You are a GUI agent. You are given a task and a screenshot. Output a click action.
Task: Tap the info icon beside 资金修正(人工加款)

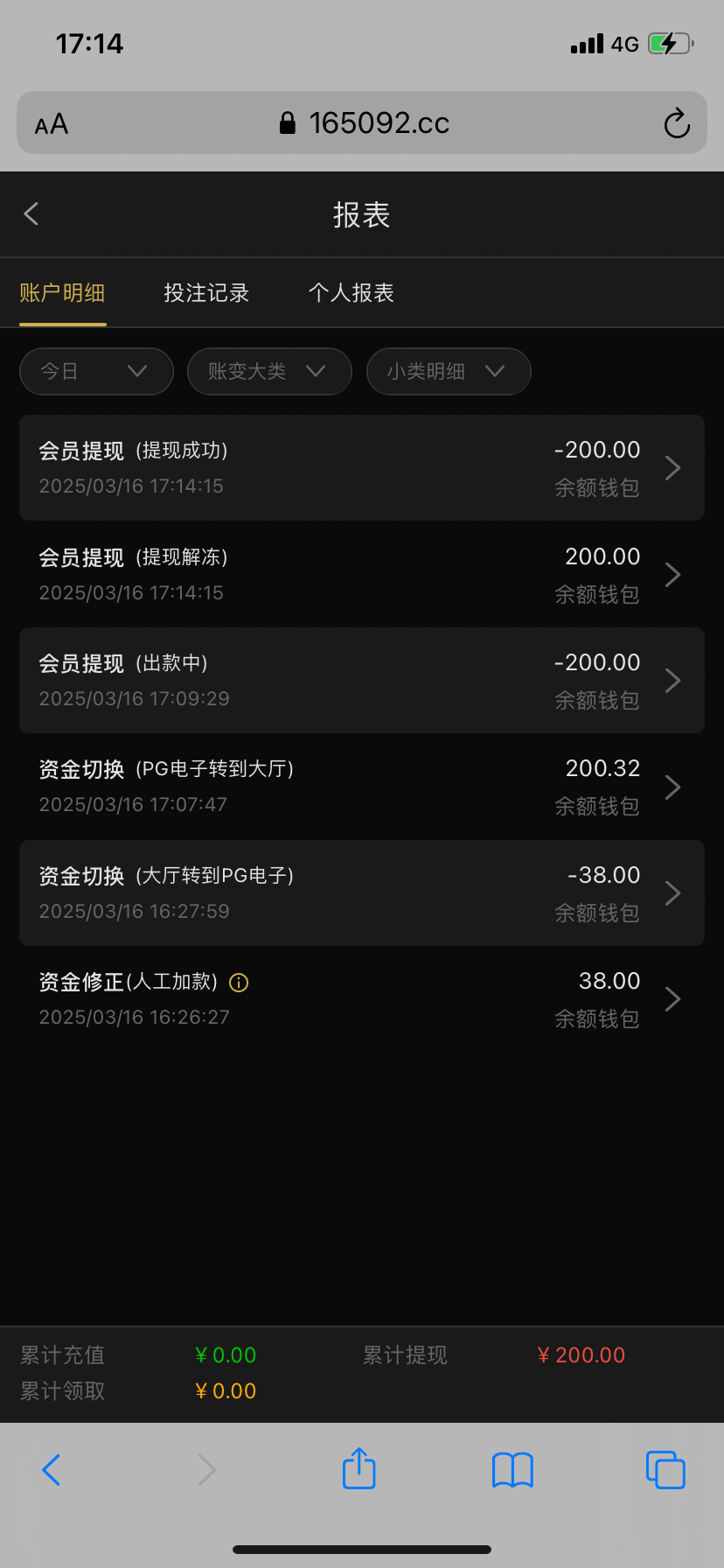[x=239, y=983]
